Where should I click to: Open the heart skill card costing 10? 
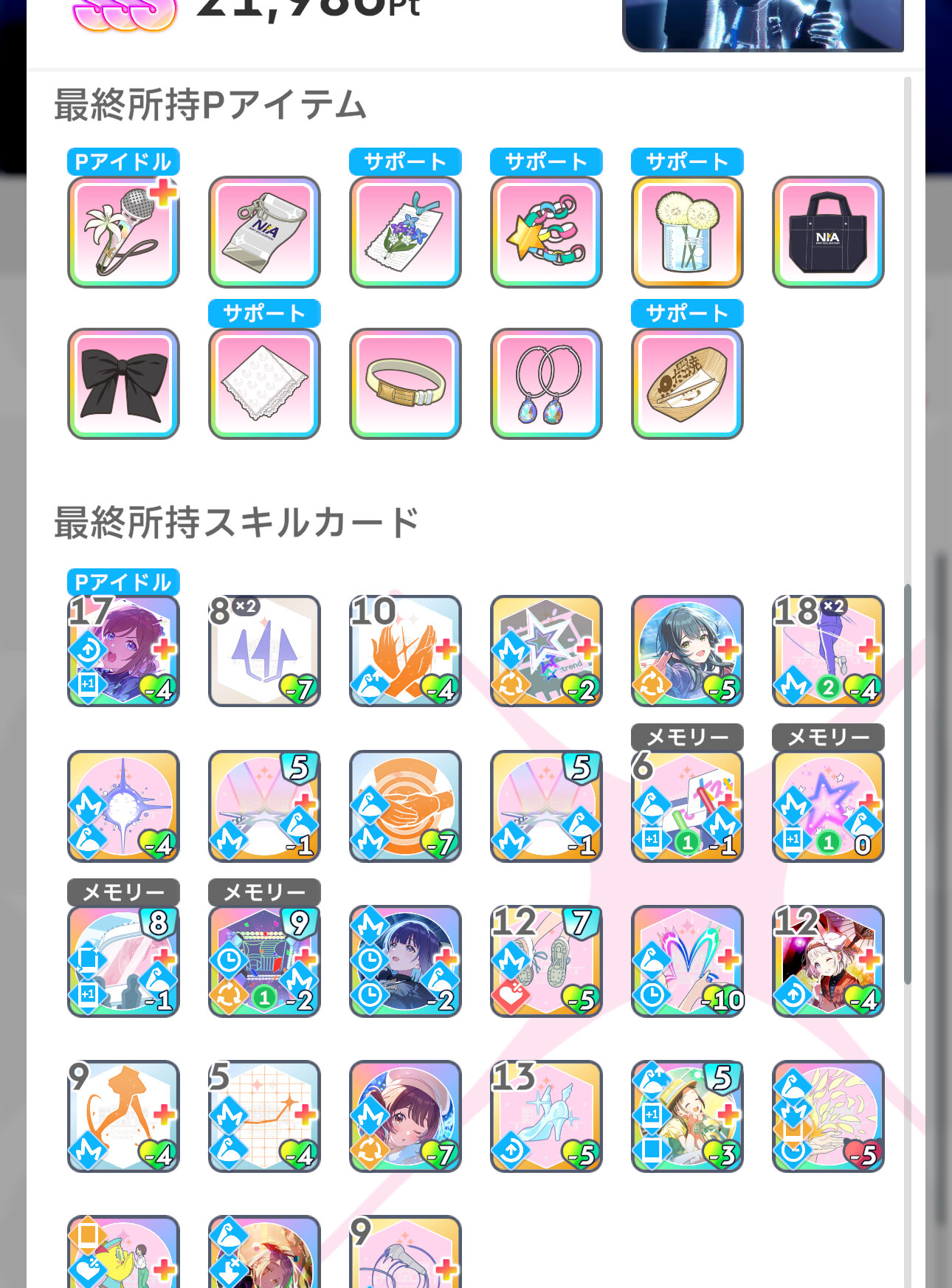687,961
